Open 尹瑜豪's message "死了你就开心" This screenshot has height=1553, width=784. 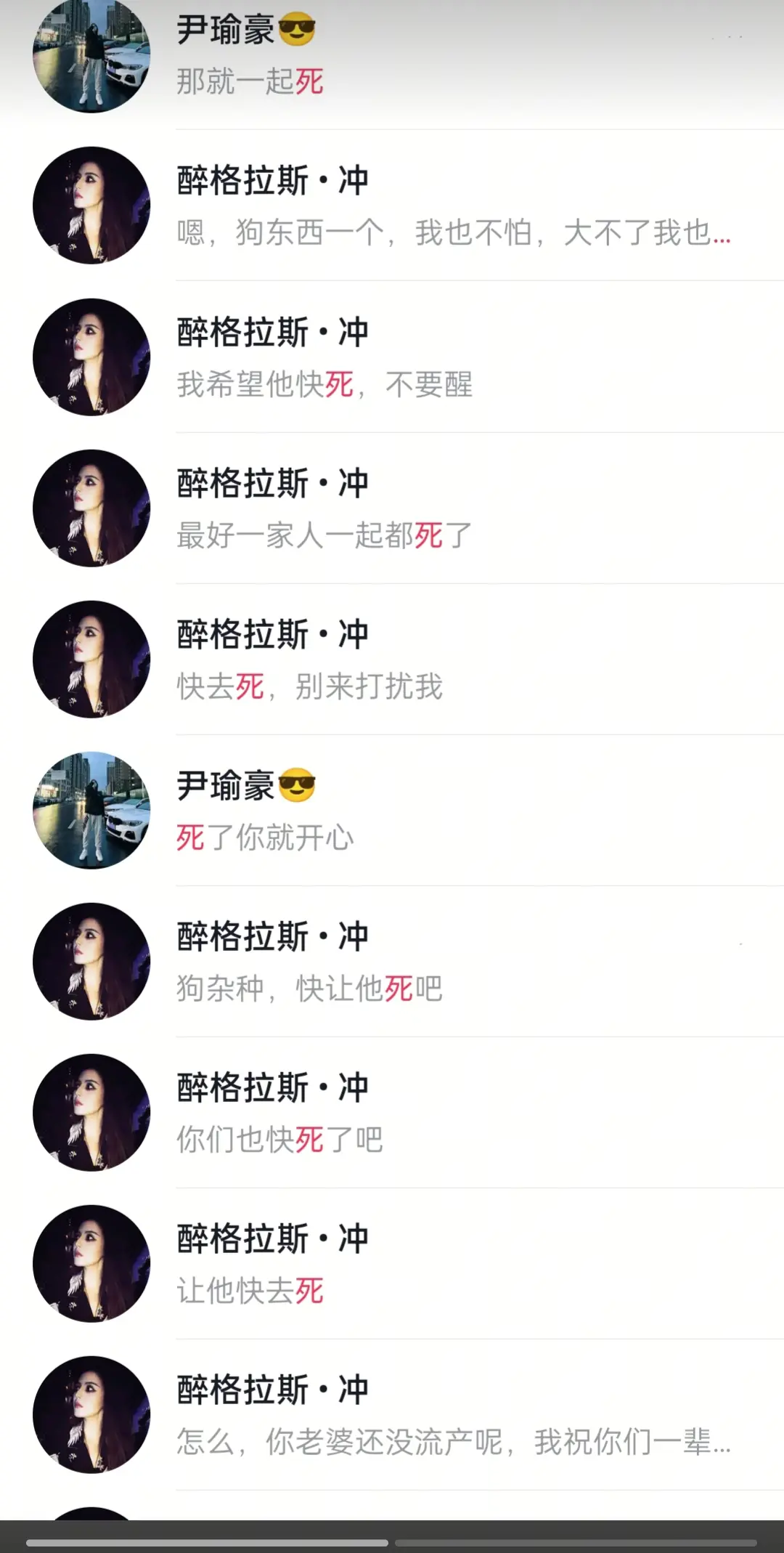pyautogui.click(x=392, y=811)
